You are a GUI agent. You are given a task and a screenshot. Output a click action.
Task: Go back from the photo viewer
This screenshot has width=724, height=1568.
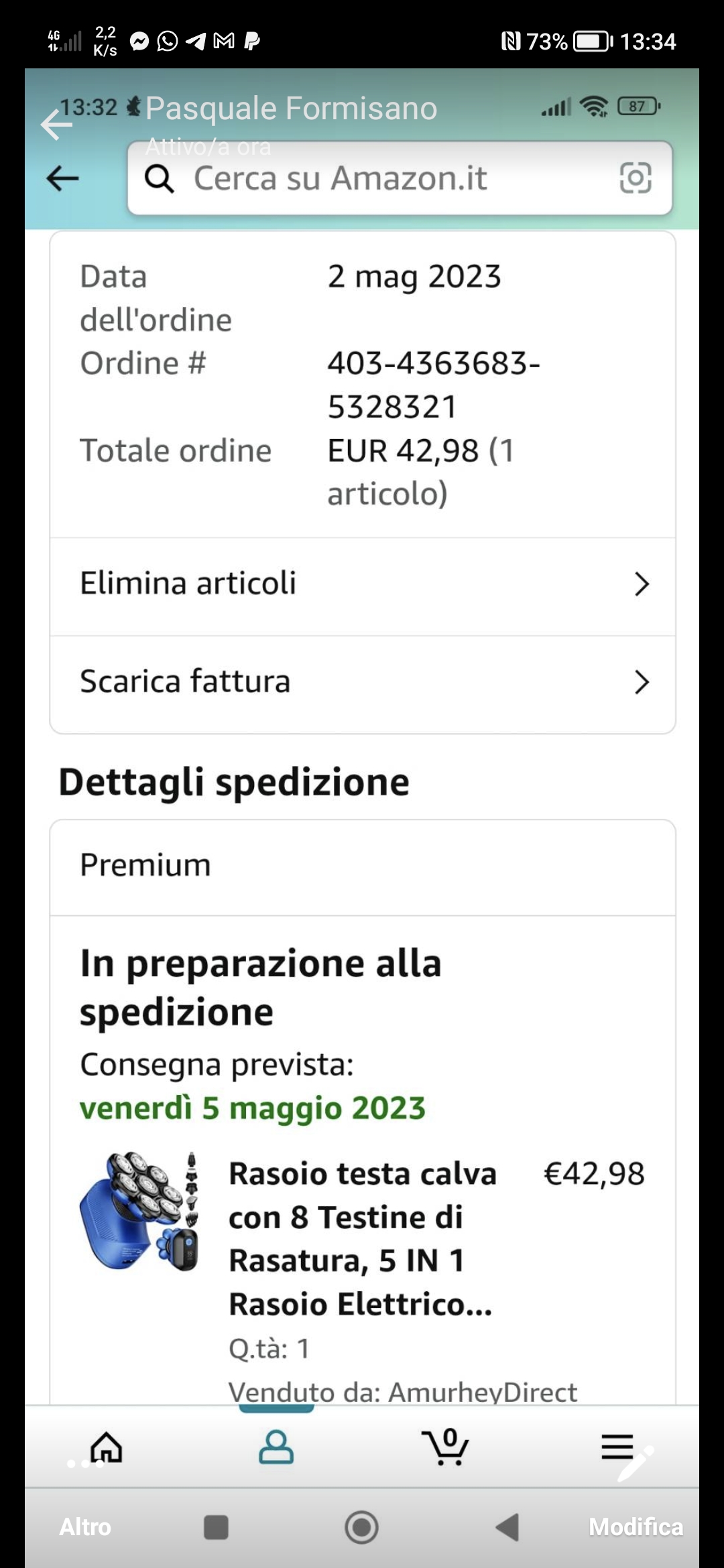click(x=56, y=124)
